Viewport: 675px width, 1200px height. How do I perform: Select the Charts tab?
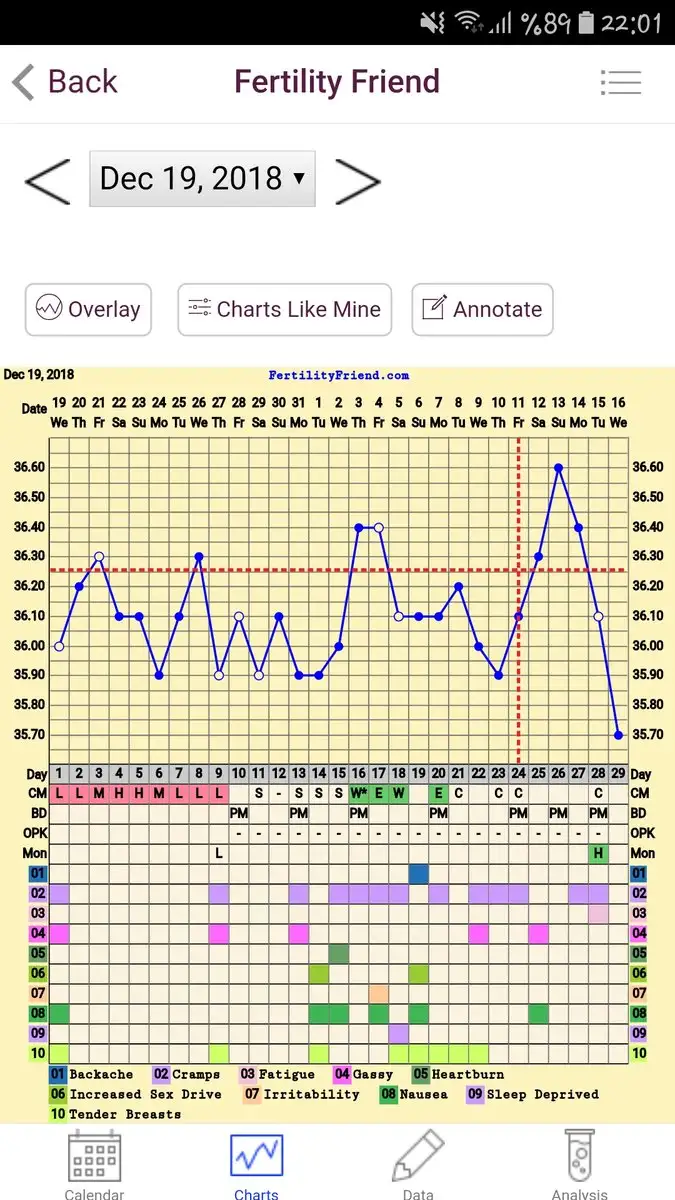[257, 1165]
